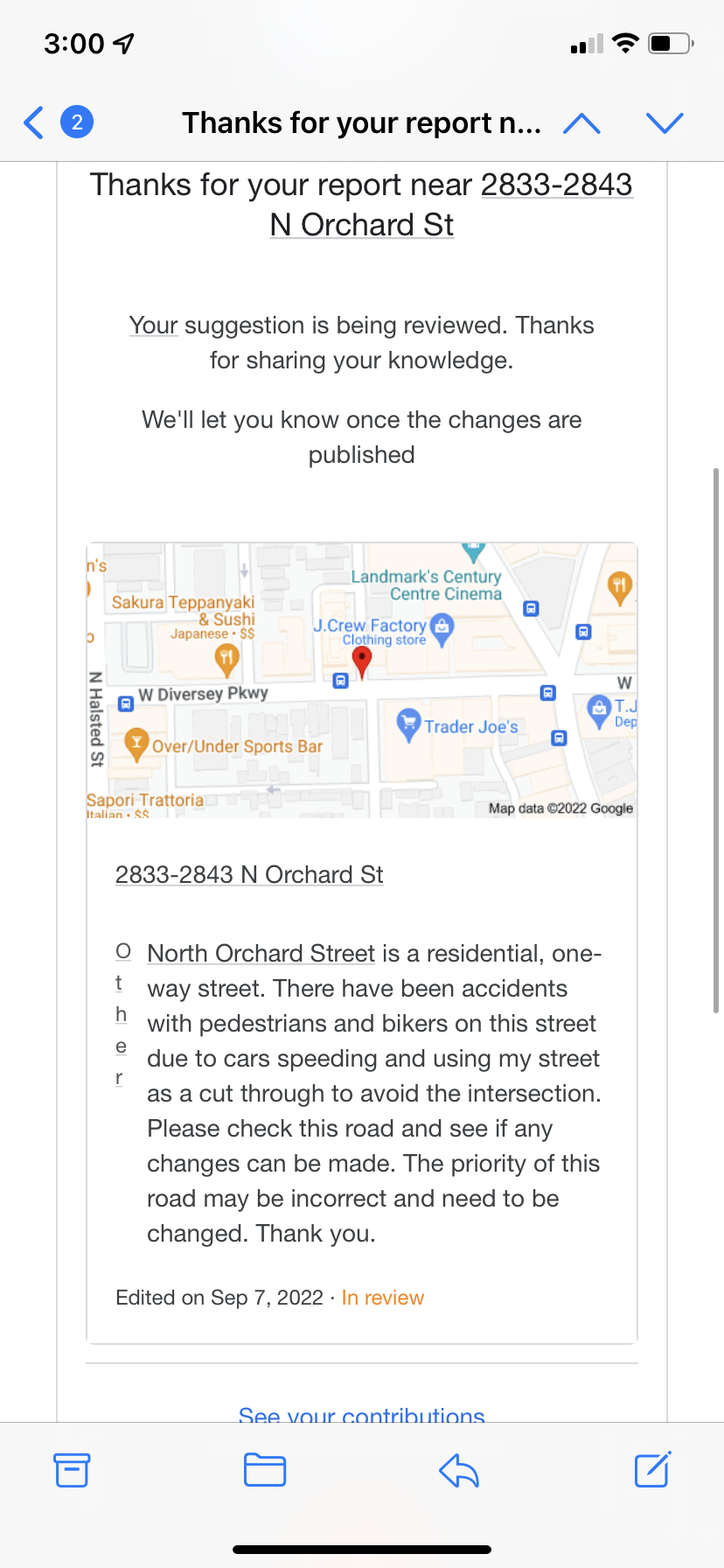This screenshot has width=724, height=1568.
Task: Reply to this email
Action: [x=458, y=1470]
